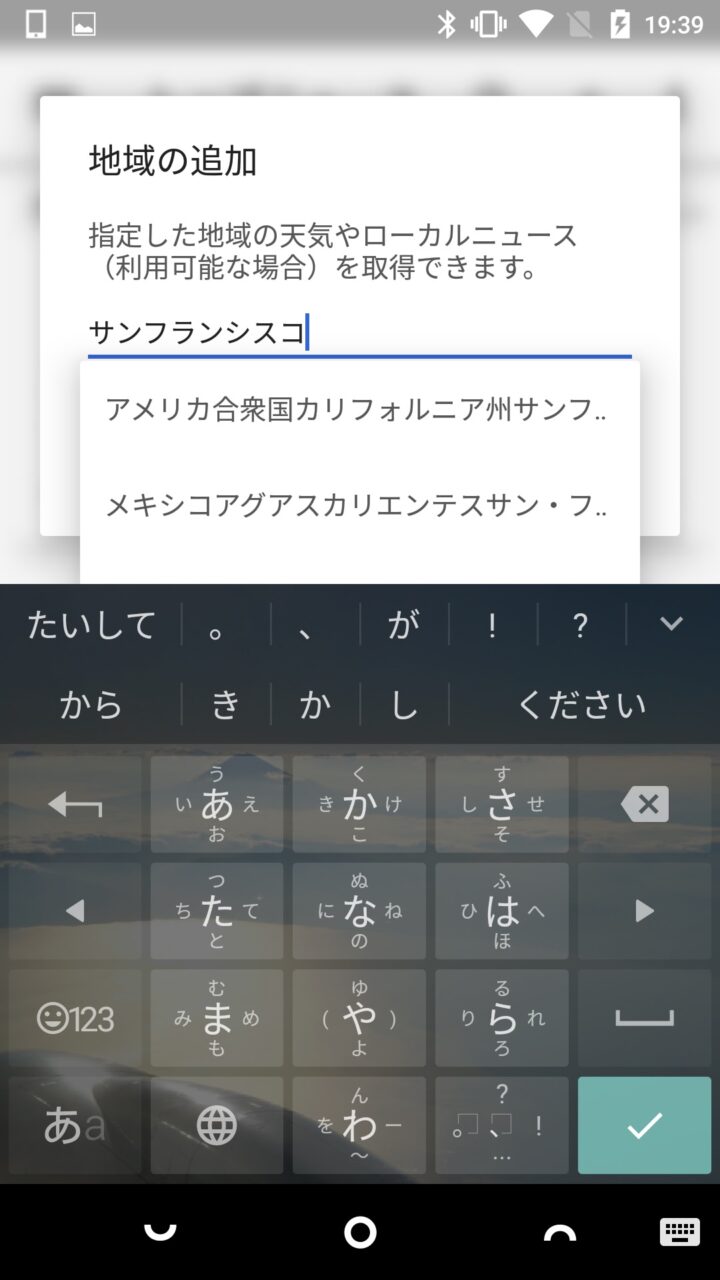Tap the あ kana key

tap(217, 804)
